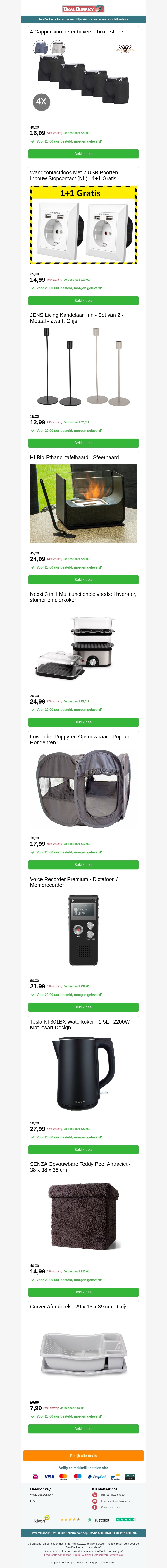
Task: Open the Curver Afdruiprek deal button
Action: tap(83, 1429)
